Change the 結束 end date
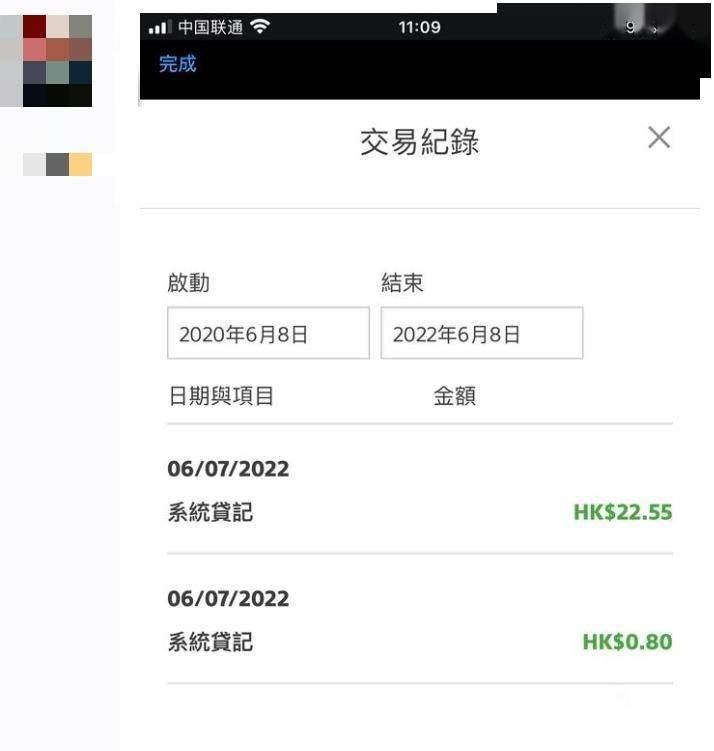The image size is (714, 751). click(x=481, y=334)
